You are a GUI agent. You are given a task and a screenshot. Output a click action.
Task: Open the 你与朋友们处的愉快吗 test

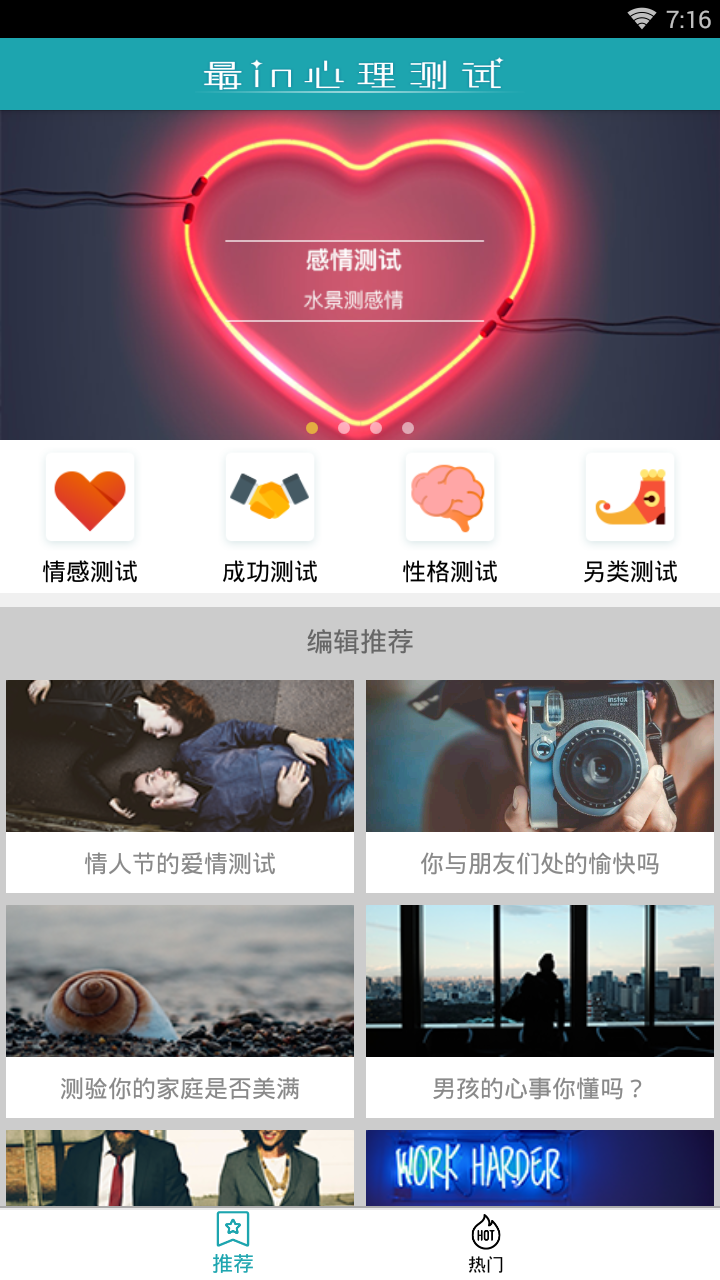[540, 786]
